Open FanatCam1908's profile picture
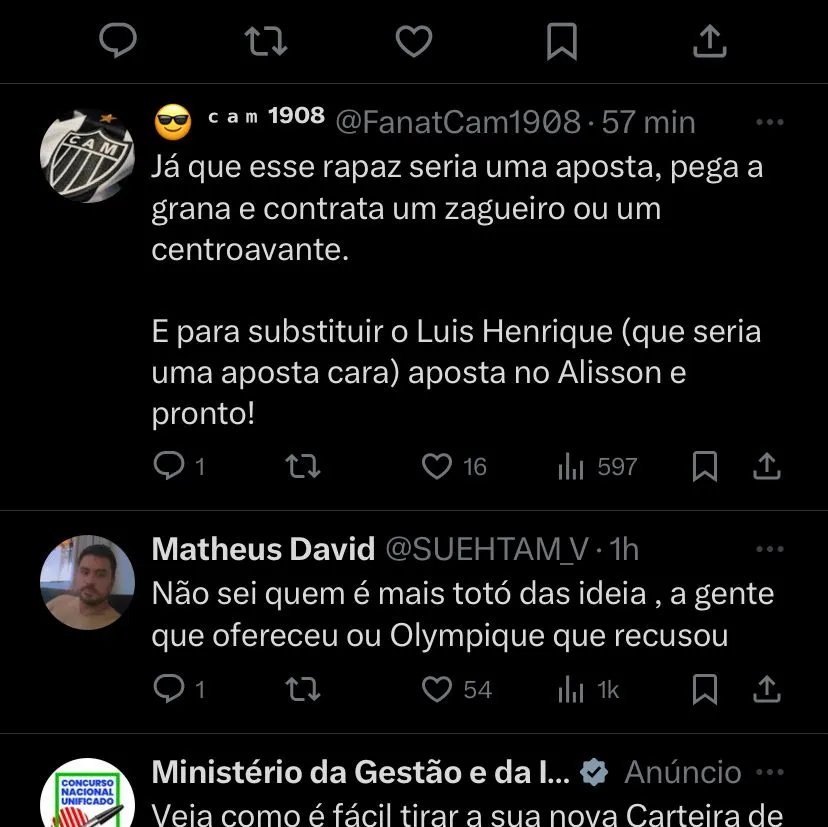Viewport: 828px width, 827px height. [x=87, y=156]
